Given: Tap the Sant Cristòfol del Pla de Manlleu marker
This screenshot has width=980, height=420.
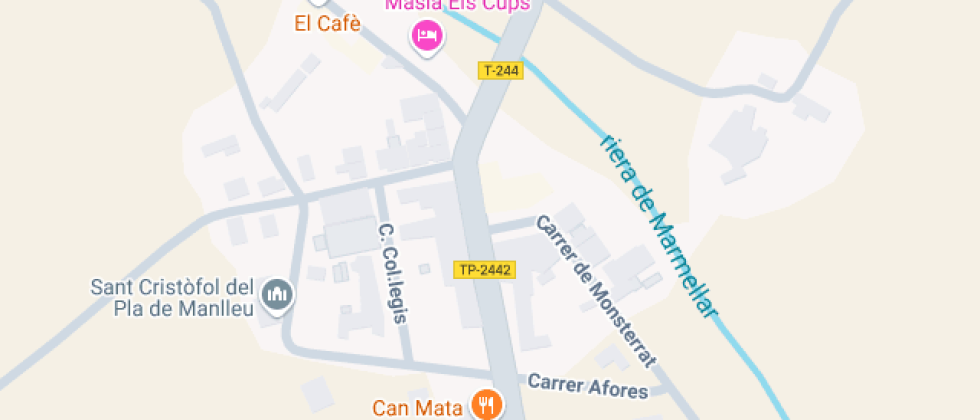Looking at the screenshot, I should coord(276,294).
